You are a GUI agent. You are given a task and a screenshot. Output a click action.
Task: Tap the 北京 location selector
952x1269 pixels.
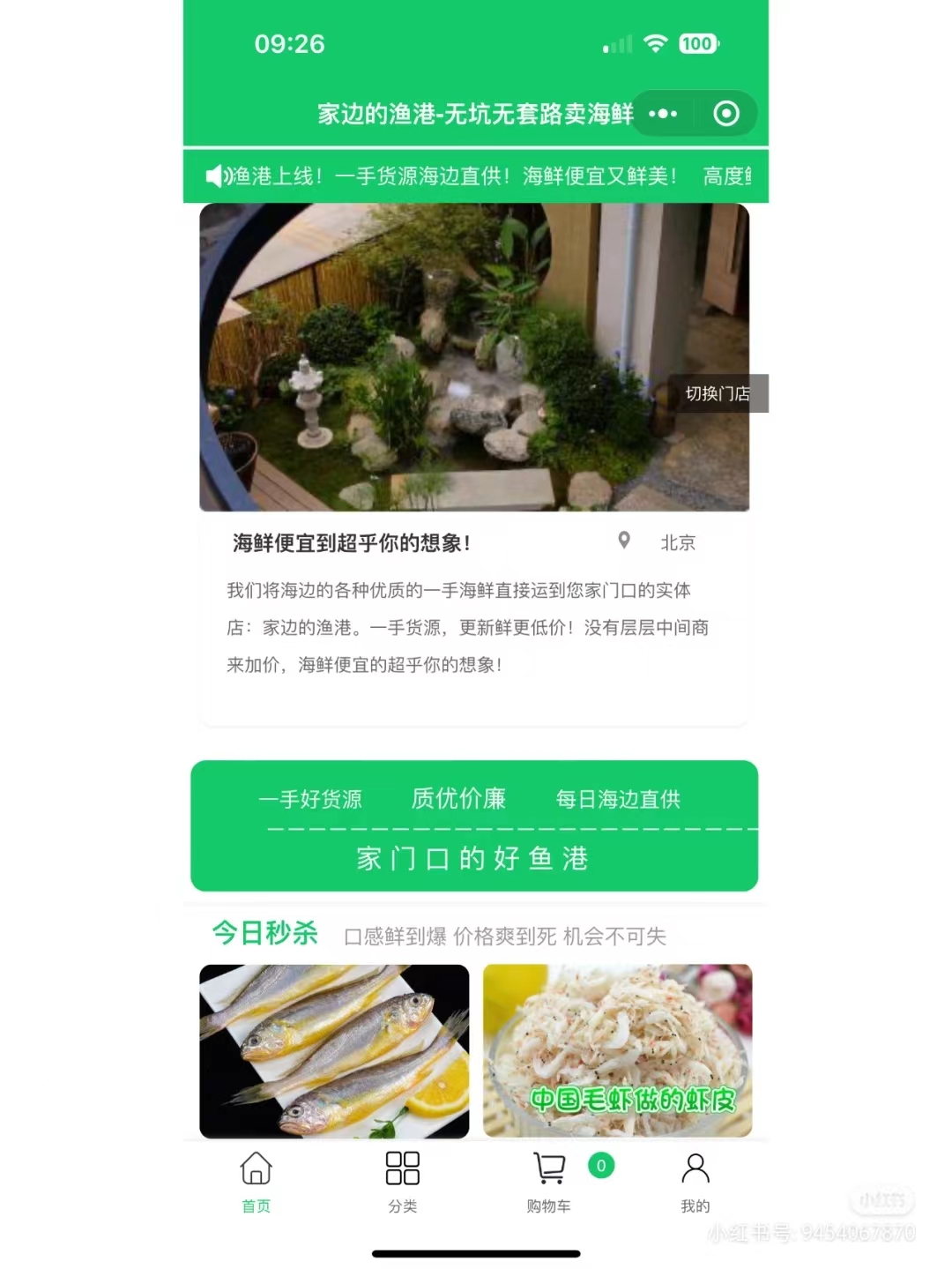[x=661, y=542]
